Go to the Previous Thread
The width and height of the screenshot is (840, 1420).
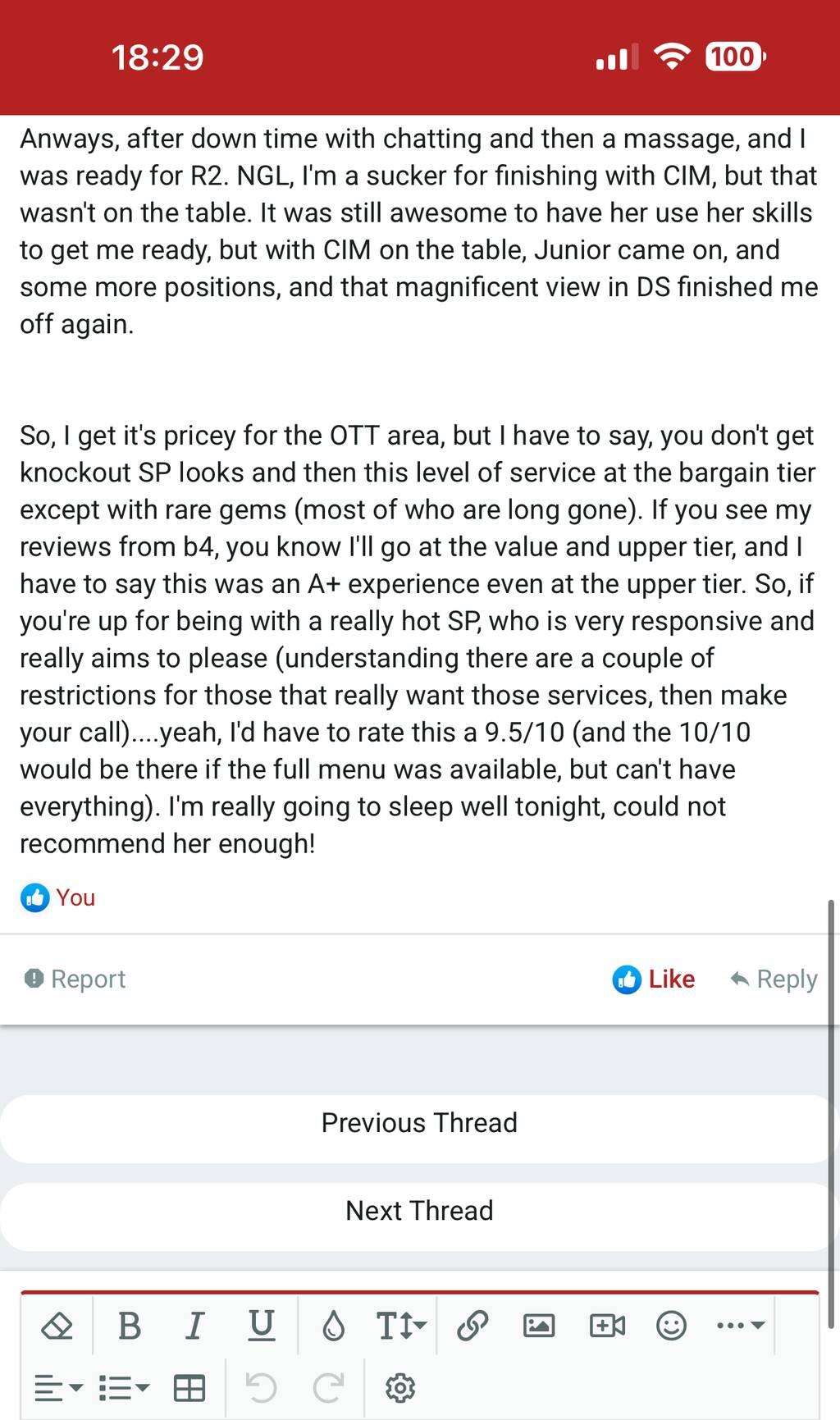pos(419,1123)
